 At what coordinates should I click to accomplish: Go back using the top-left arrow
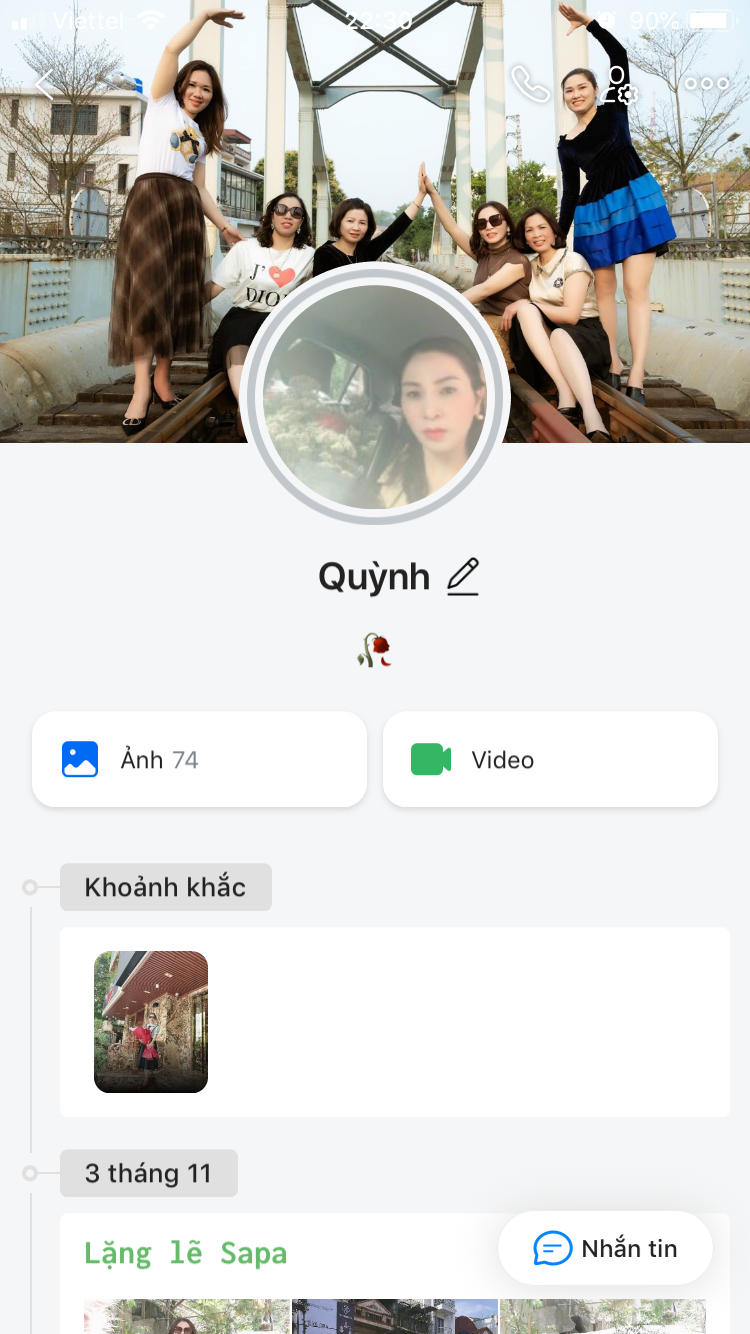click(x=44, y=84)
